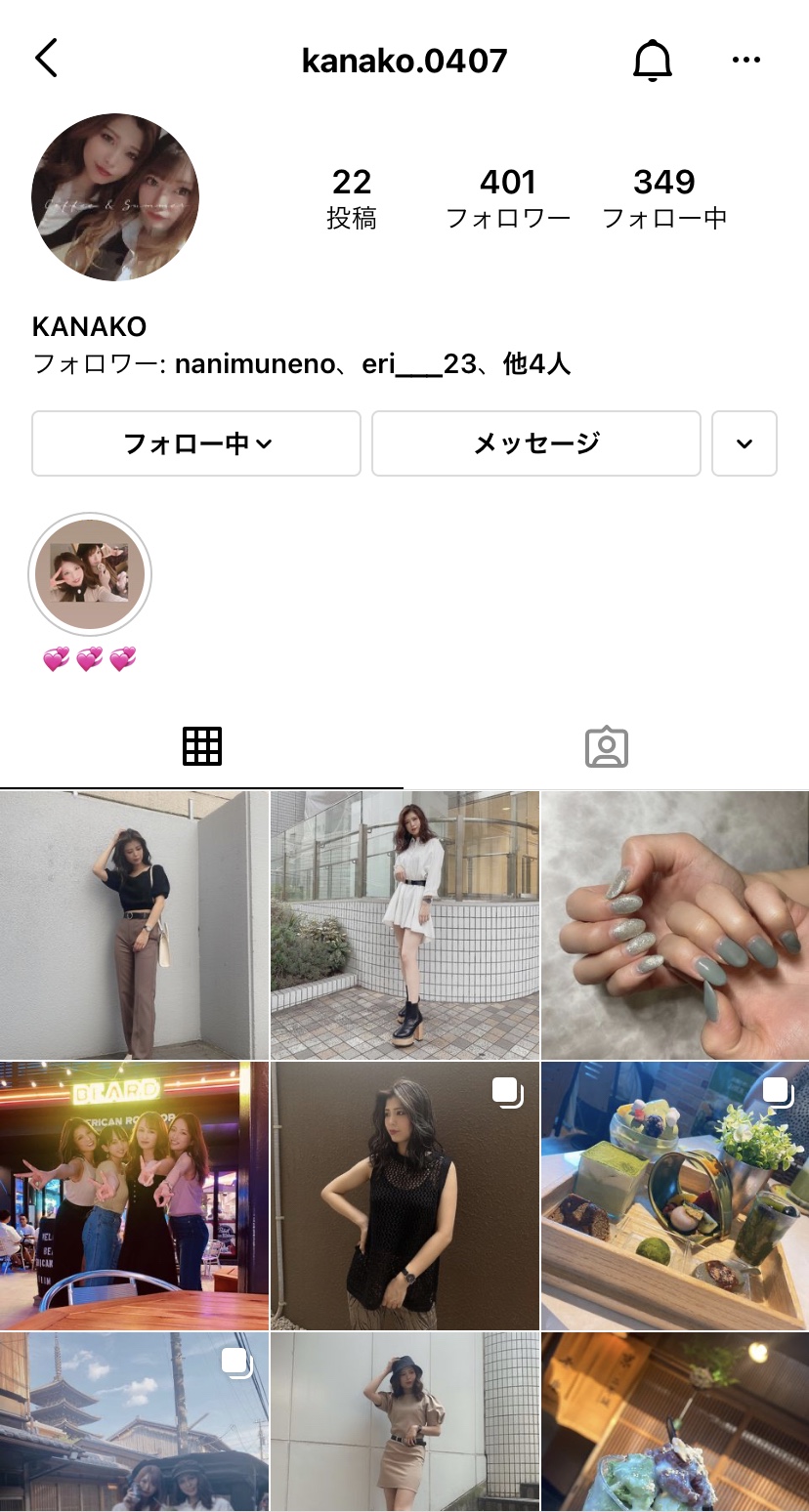Open the pagoda street carousel post

click(134, 1422)
